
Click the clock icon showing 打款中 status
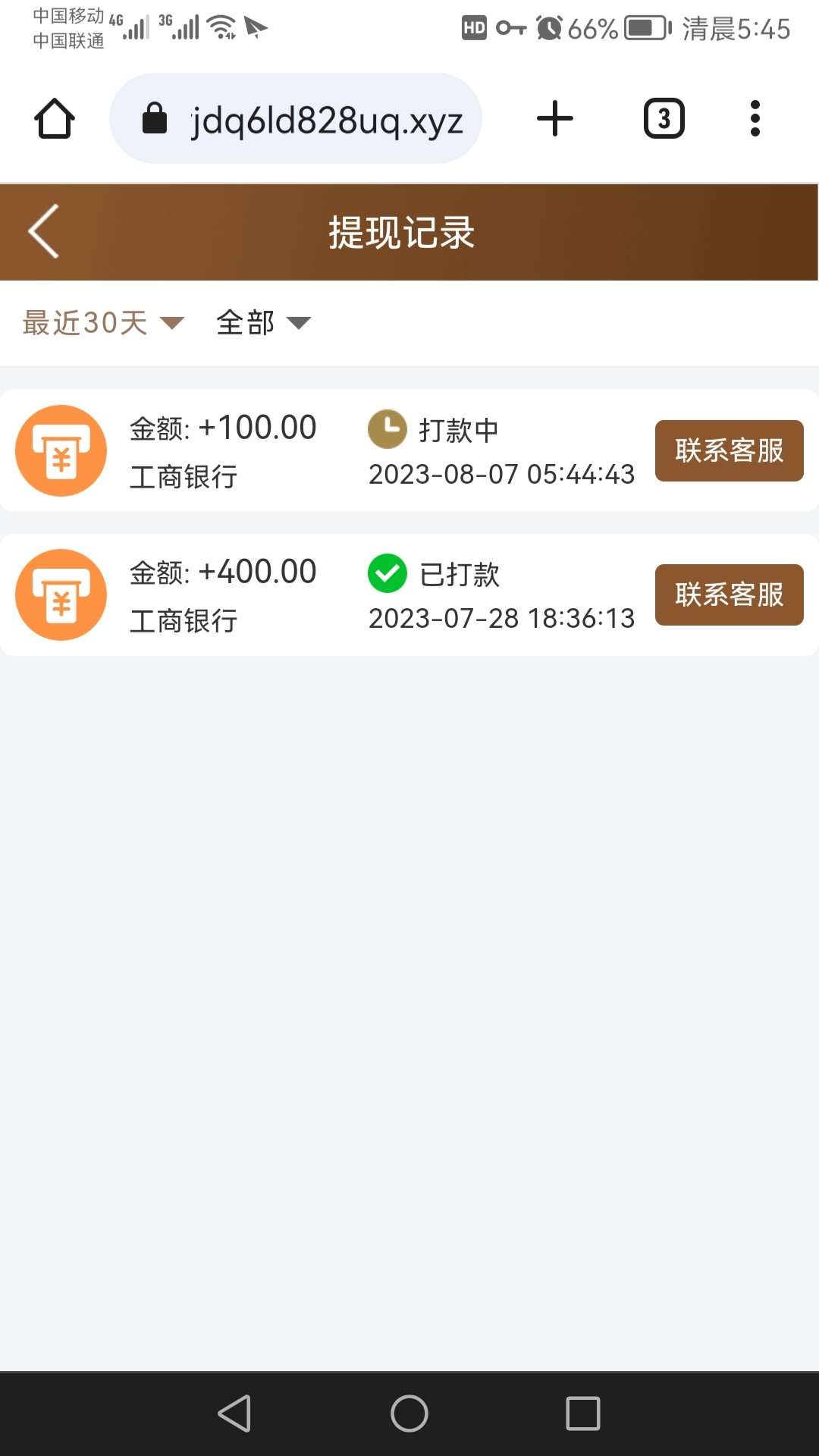[x=388, y=428]
